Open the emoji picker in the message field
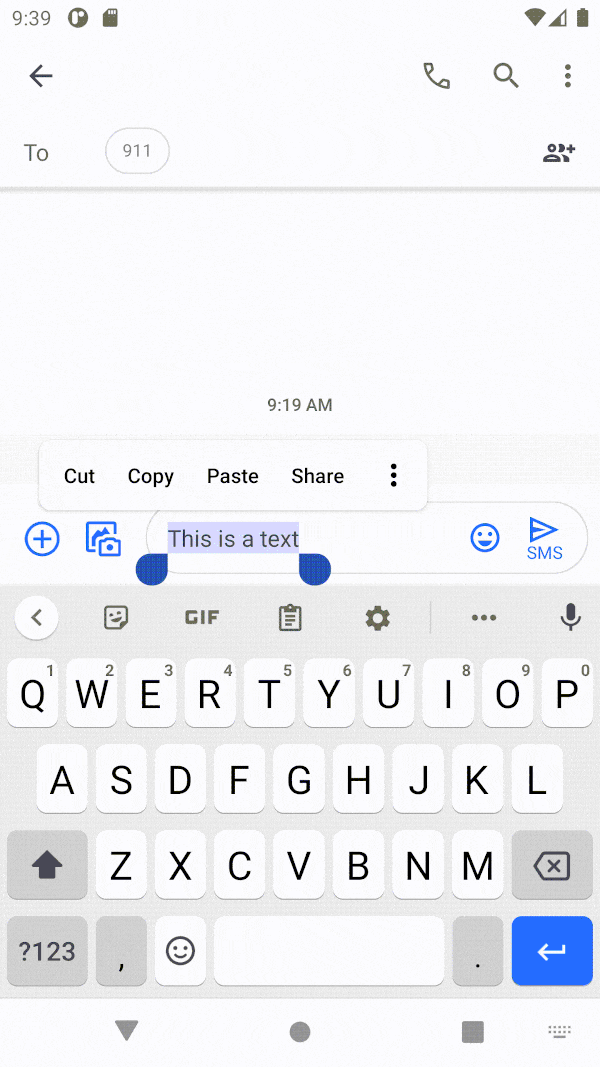 point(485,538)
